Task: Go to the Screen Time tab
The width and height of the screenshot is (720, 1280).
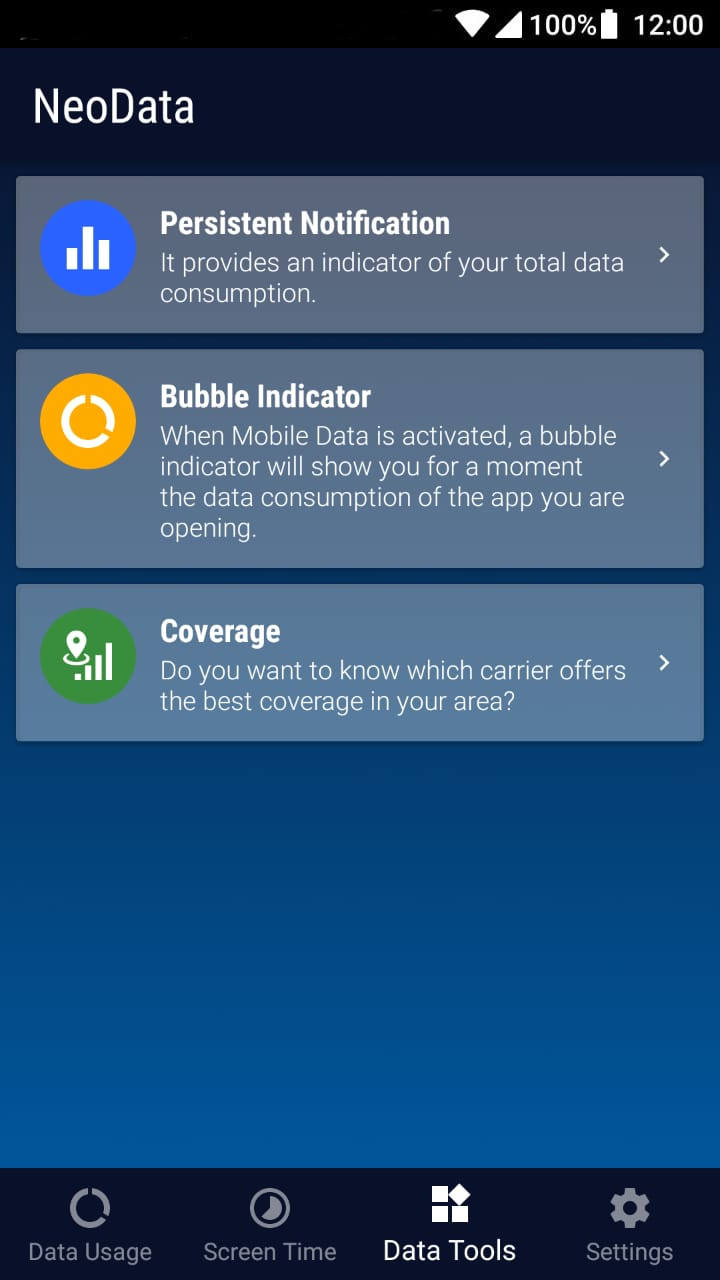Action: click(270, 1226)
